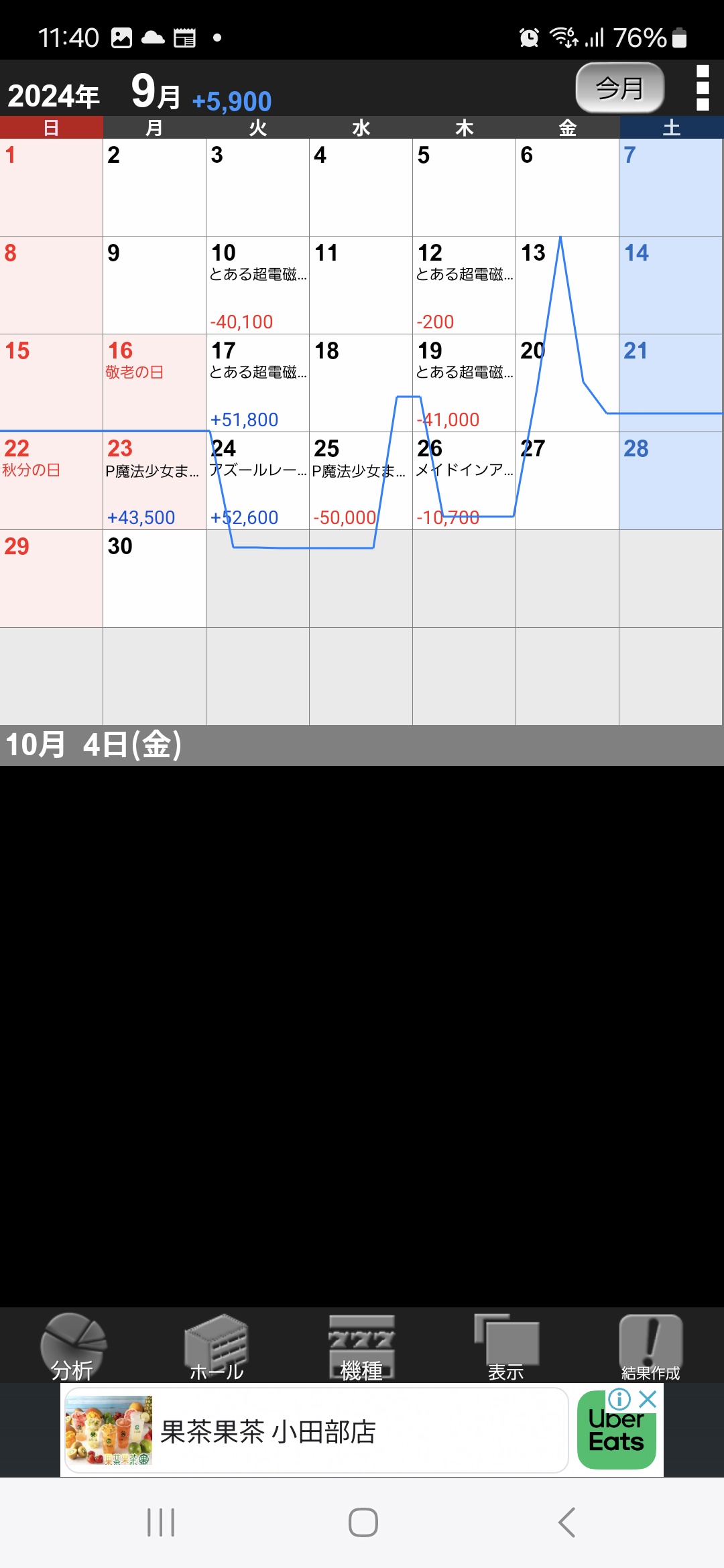
Task: Open the 分析 analysis tab
Action: (x=72, y=1347)
